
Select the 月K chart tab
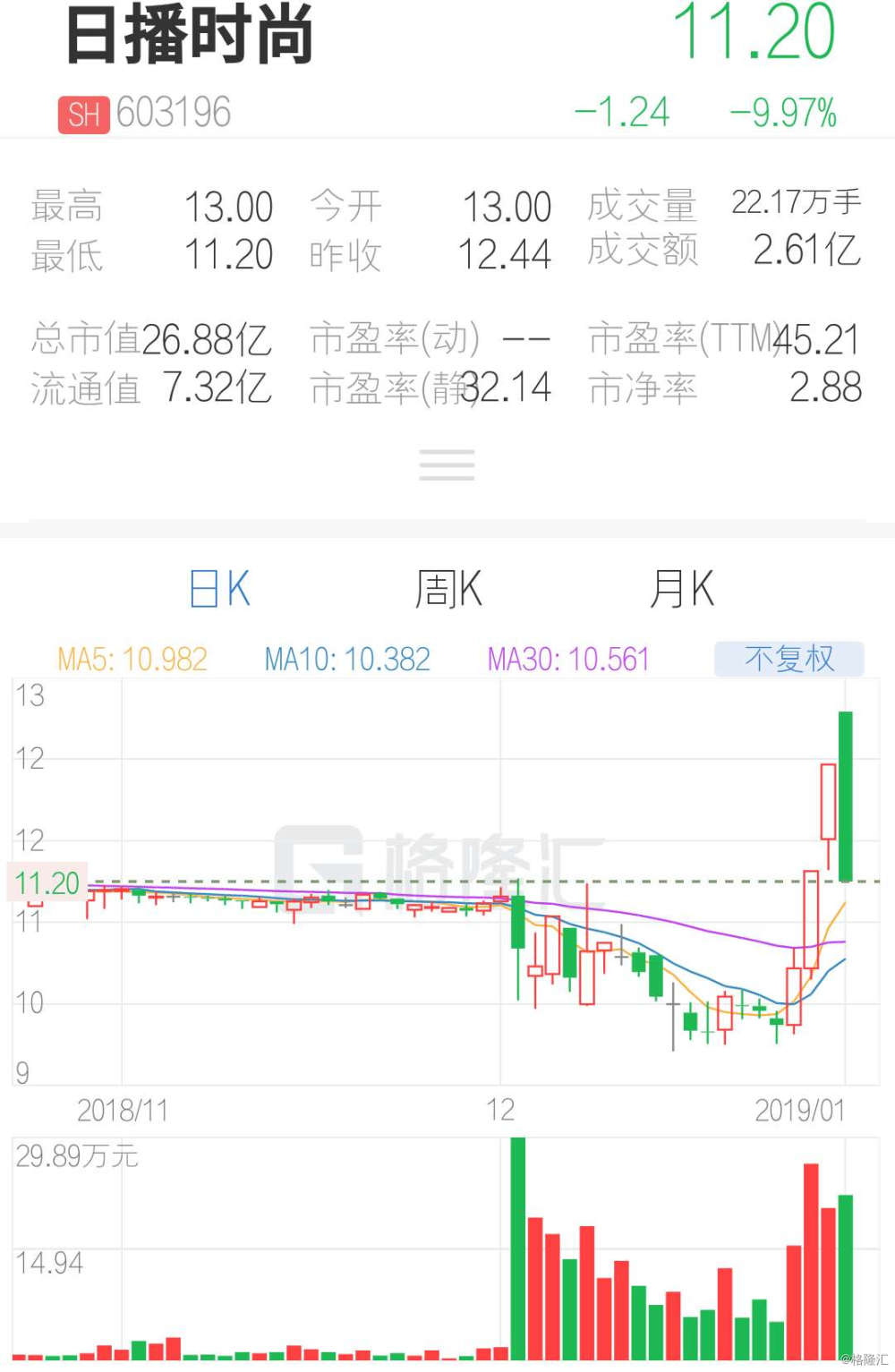[682, 590]
